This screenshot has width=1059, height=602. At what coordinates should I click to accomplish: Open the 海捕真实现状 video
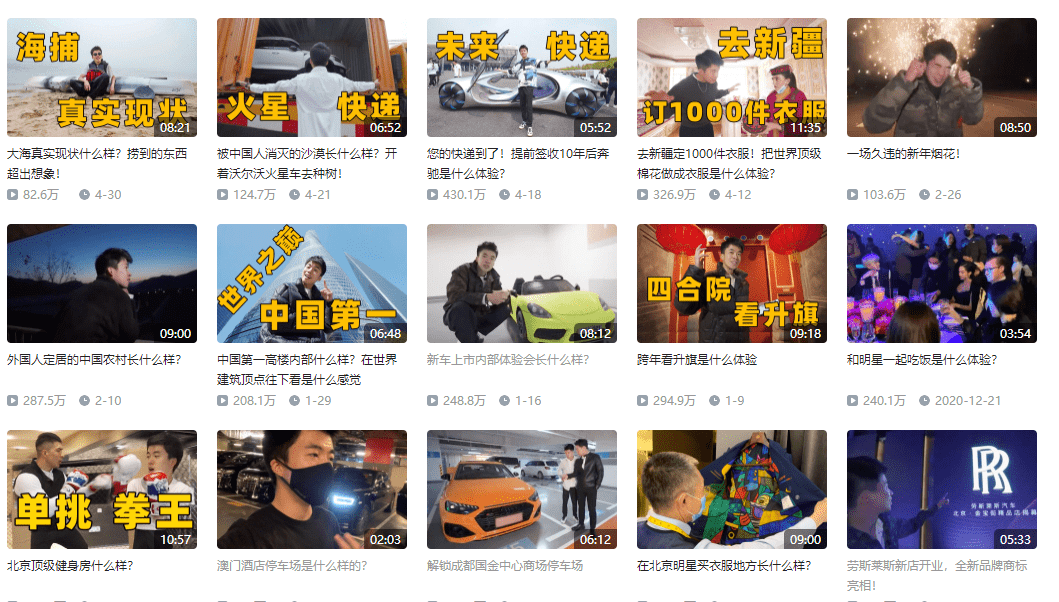102,77
